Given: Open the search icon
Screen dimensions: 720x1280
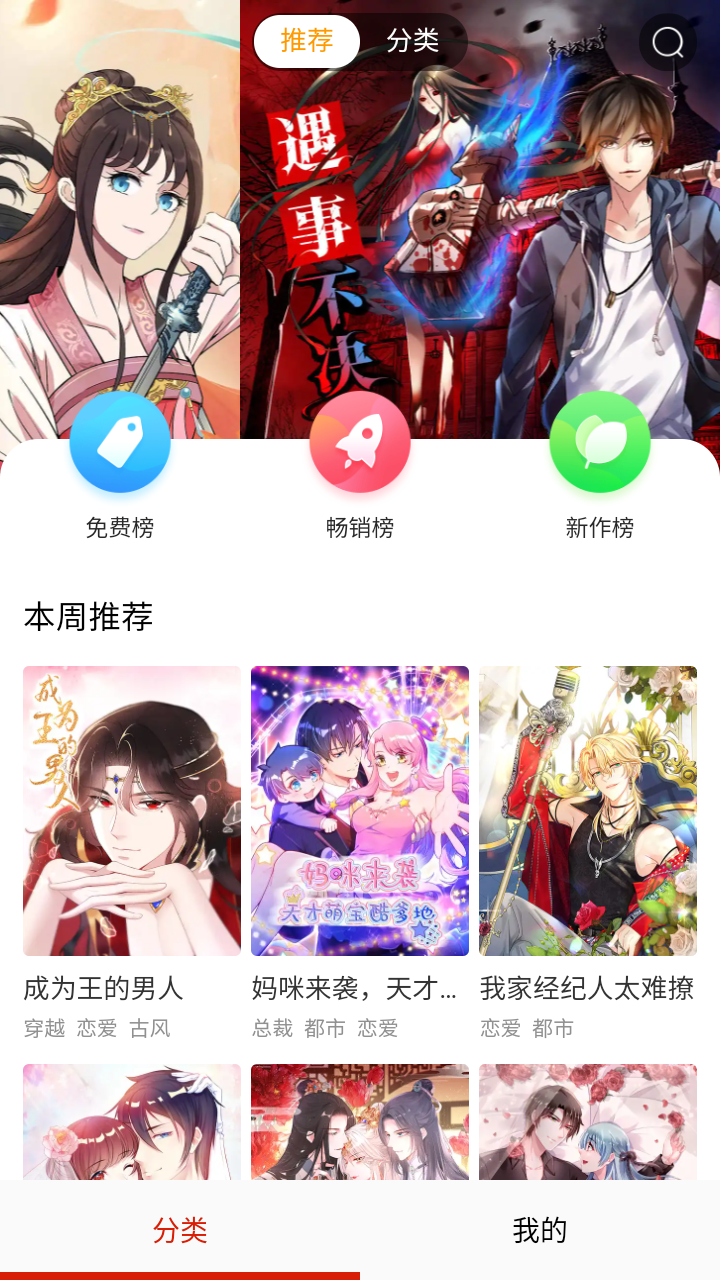Looking at the screenshot, I should (x=667, y=42).
